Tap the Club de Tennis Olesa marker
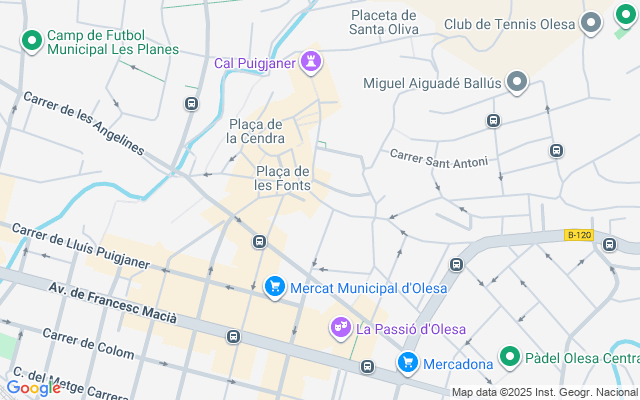 coord(591,22)
